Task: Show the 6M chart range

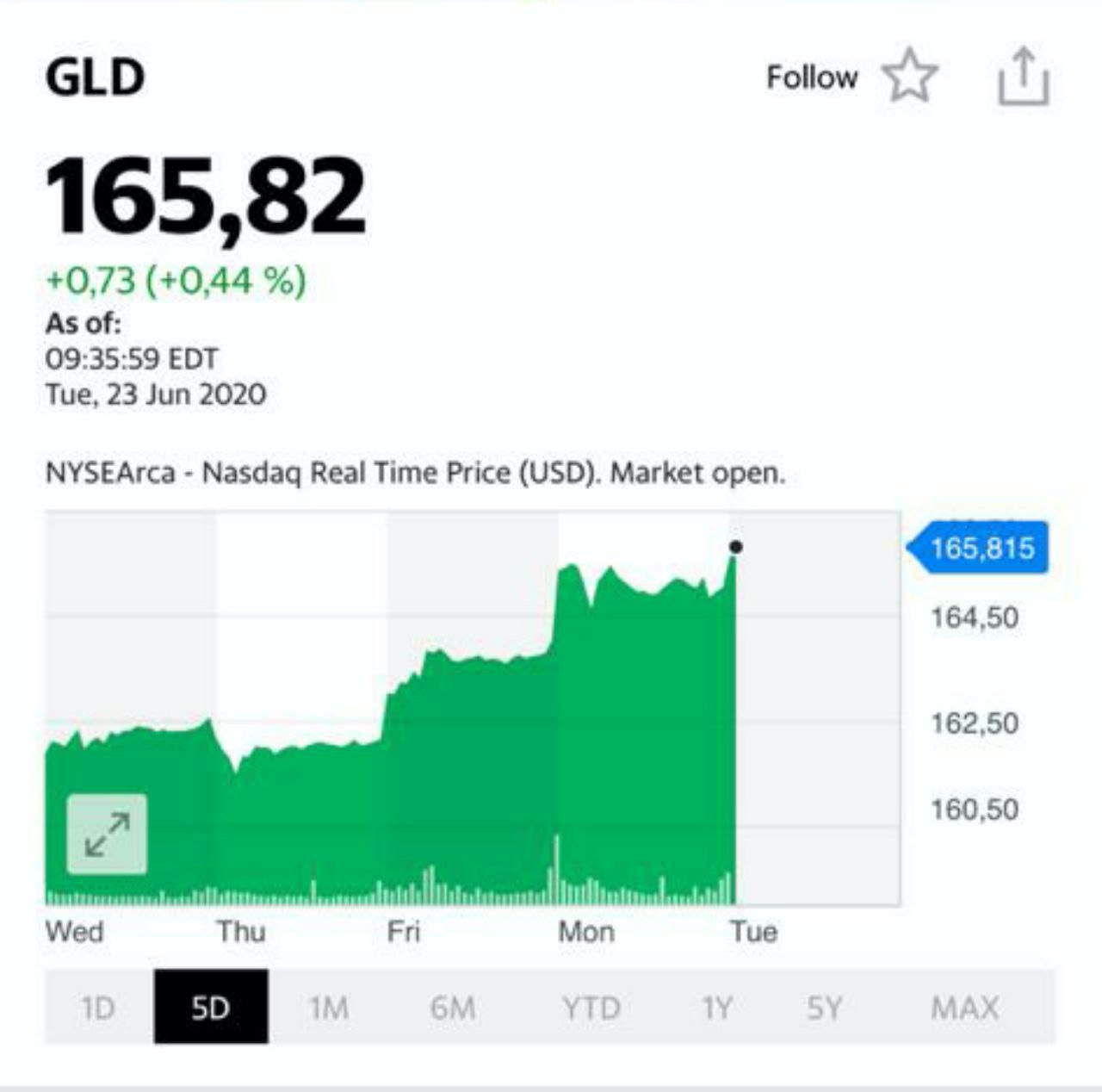Action: (453, 1007)
